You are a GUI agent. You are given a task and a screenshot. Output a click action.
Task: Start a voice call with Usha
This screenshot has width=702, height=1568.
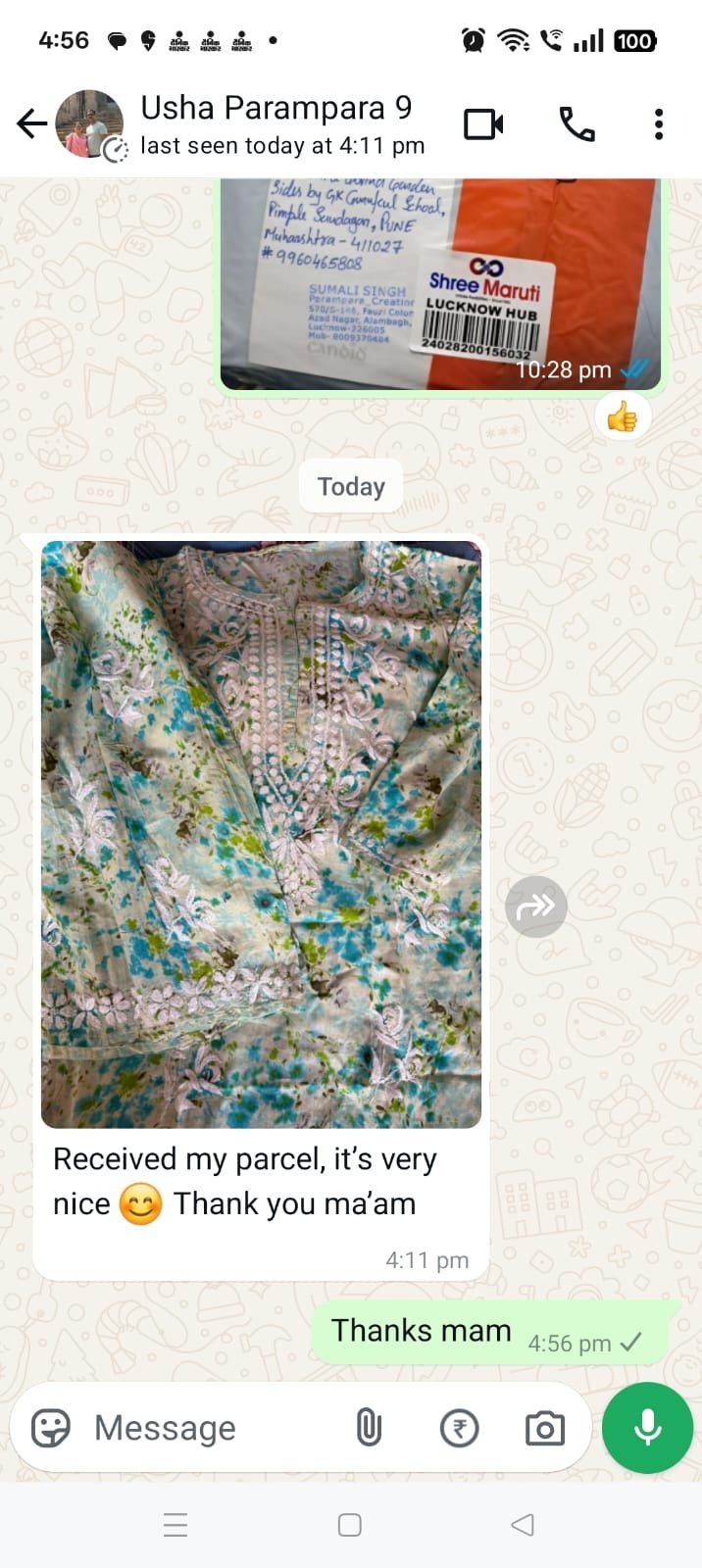[577, 124]
